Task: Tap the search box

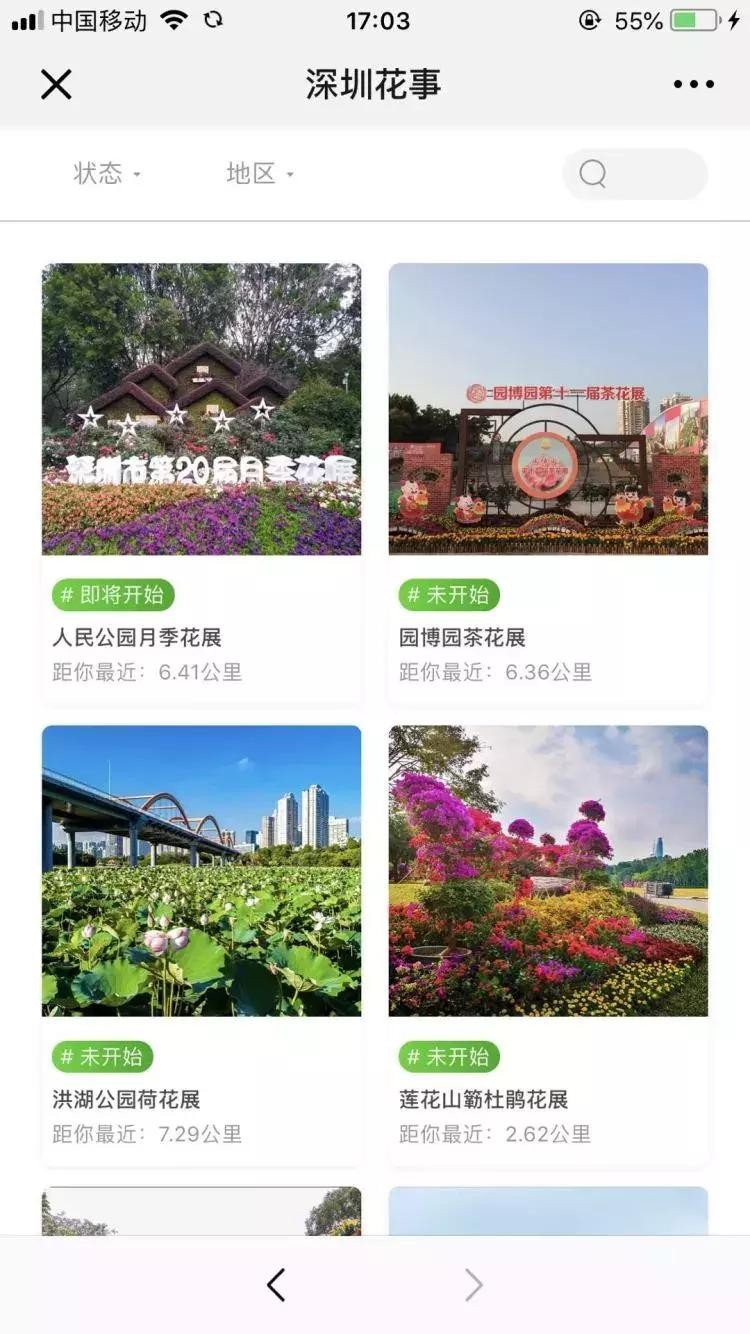Action: point(635,174)
